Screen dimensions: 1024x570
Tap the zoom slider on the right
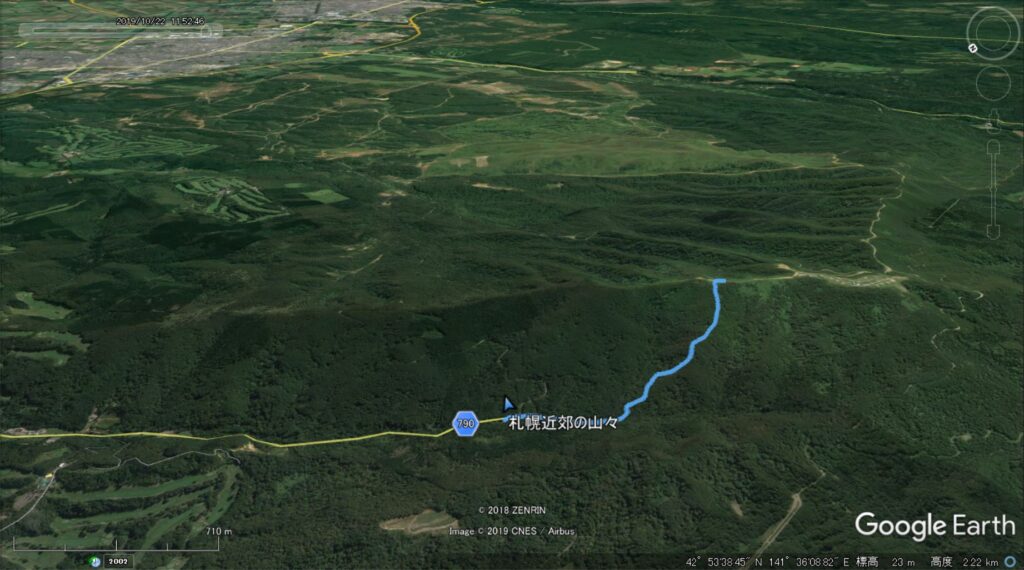[993, 190]
